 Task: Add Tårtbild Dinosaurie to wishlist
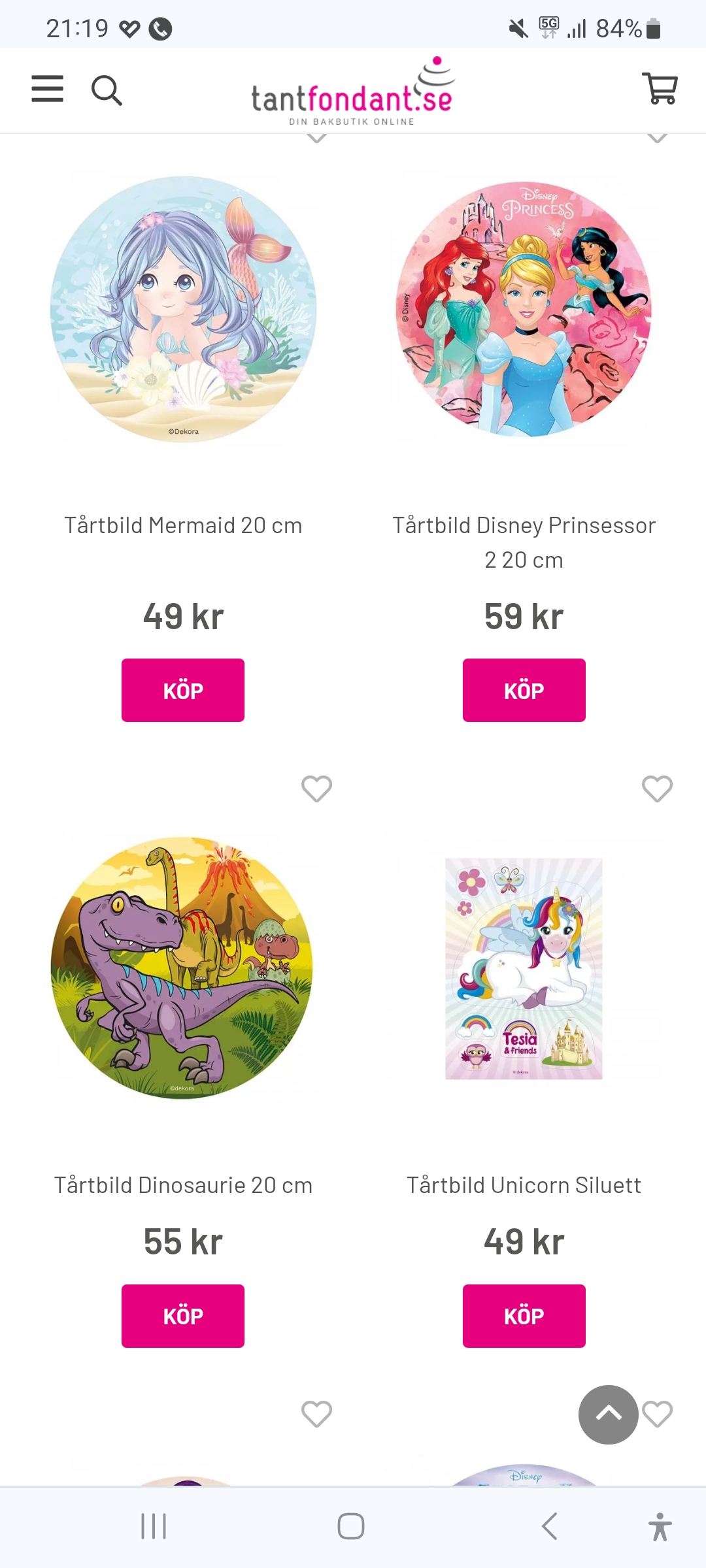316,789
